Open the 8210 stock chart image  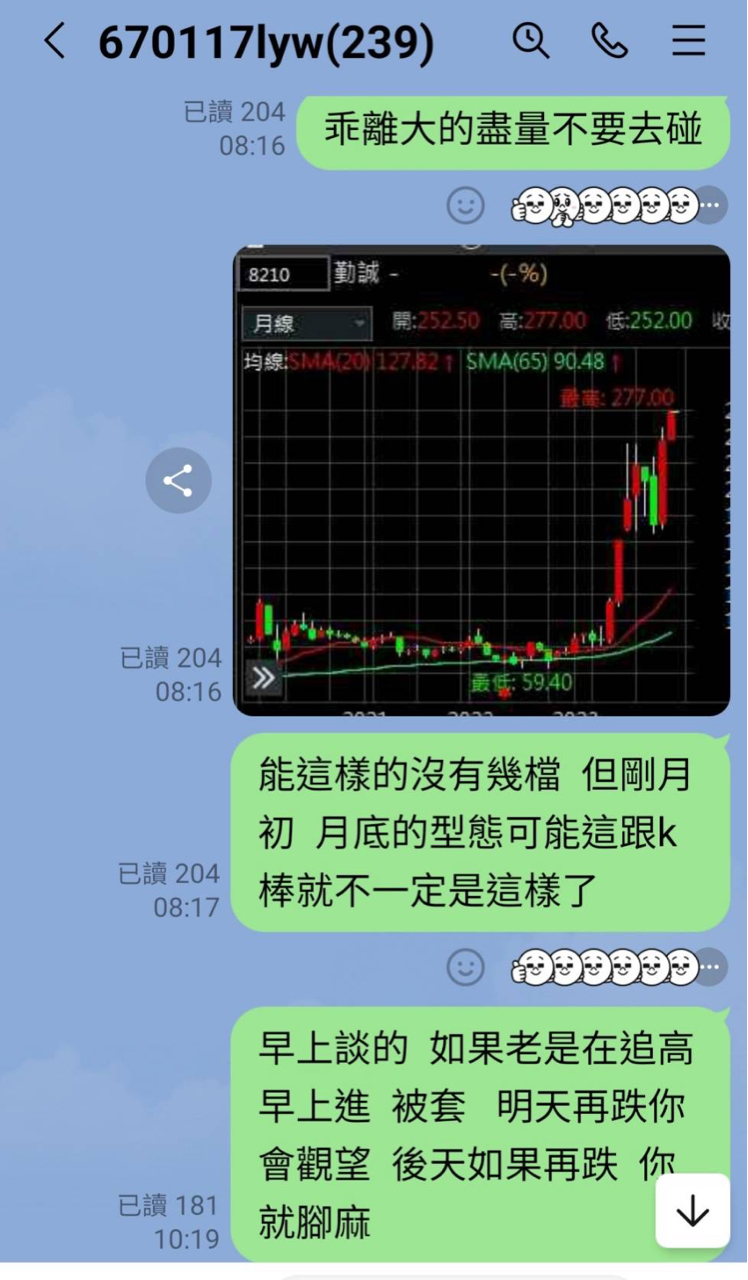481,480
